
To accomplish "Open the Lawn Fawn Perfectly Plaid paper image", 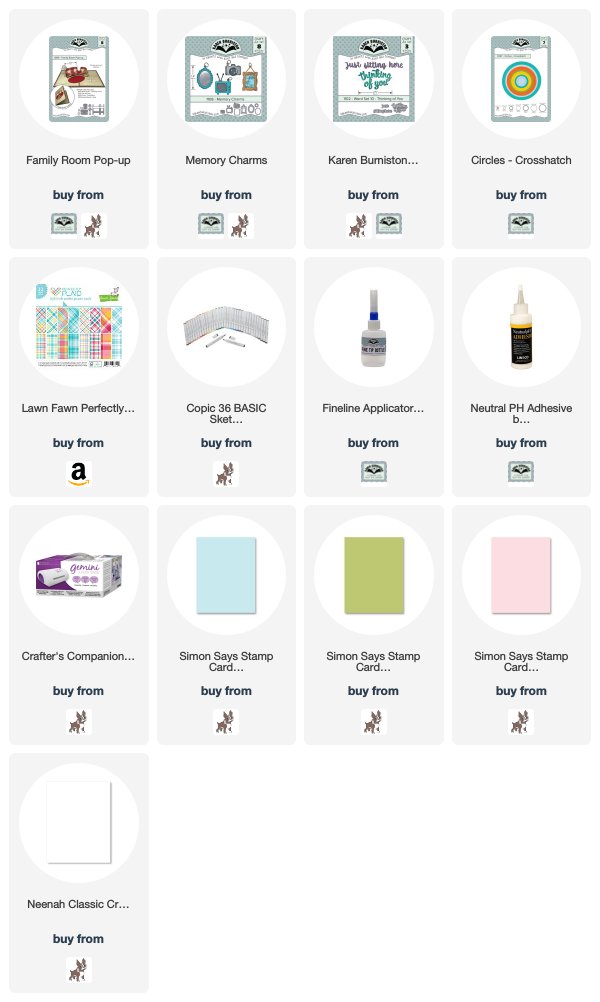I will 79,327.
